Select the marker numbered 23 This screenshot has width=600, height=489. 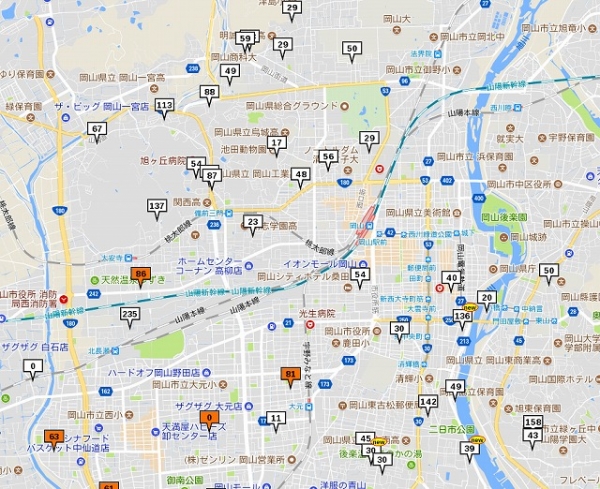pyautogui.click(x=253, y=221)
